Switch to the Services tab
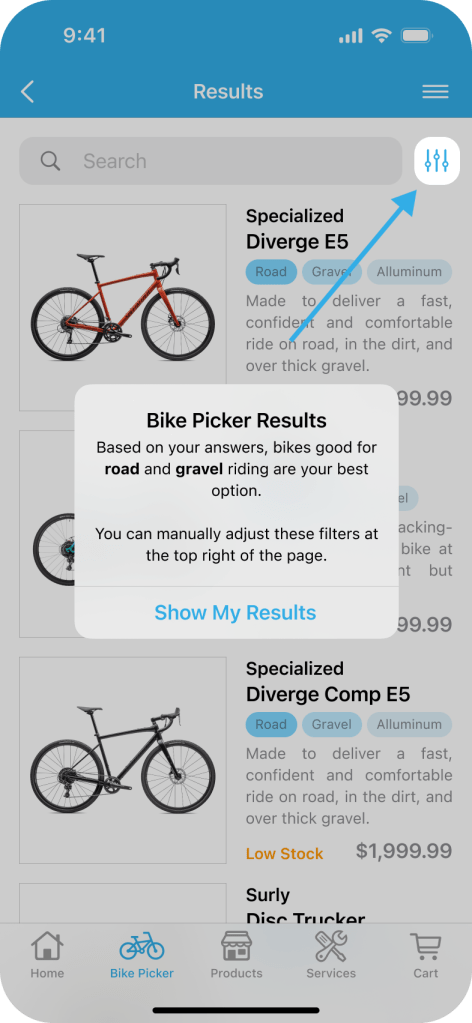 click(331, 954)
